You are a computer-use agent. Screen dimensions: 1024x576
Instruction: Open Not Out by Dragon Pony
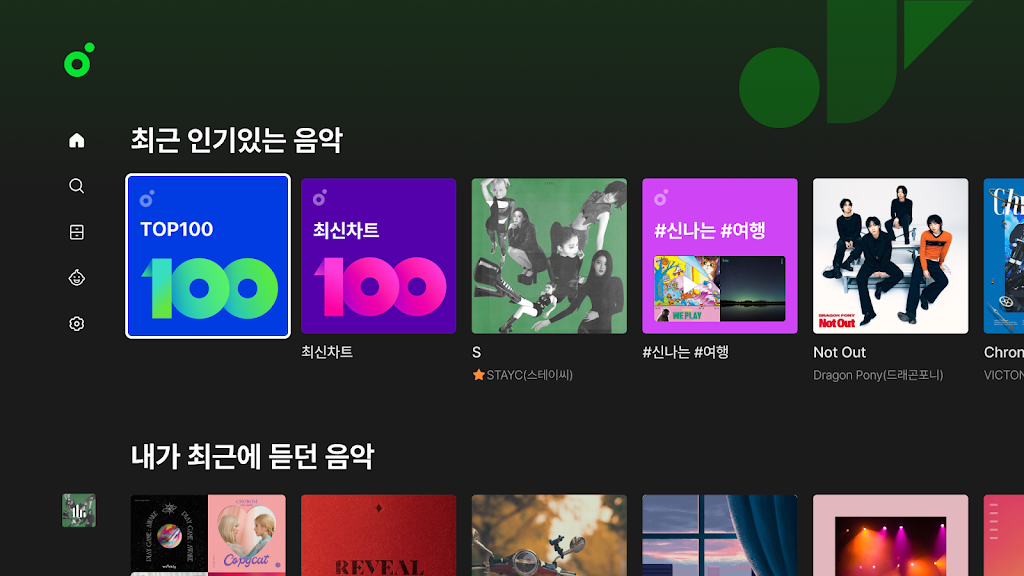[890, 256]
